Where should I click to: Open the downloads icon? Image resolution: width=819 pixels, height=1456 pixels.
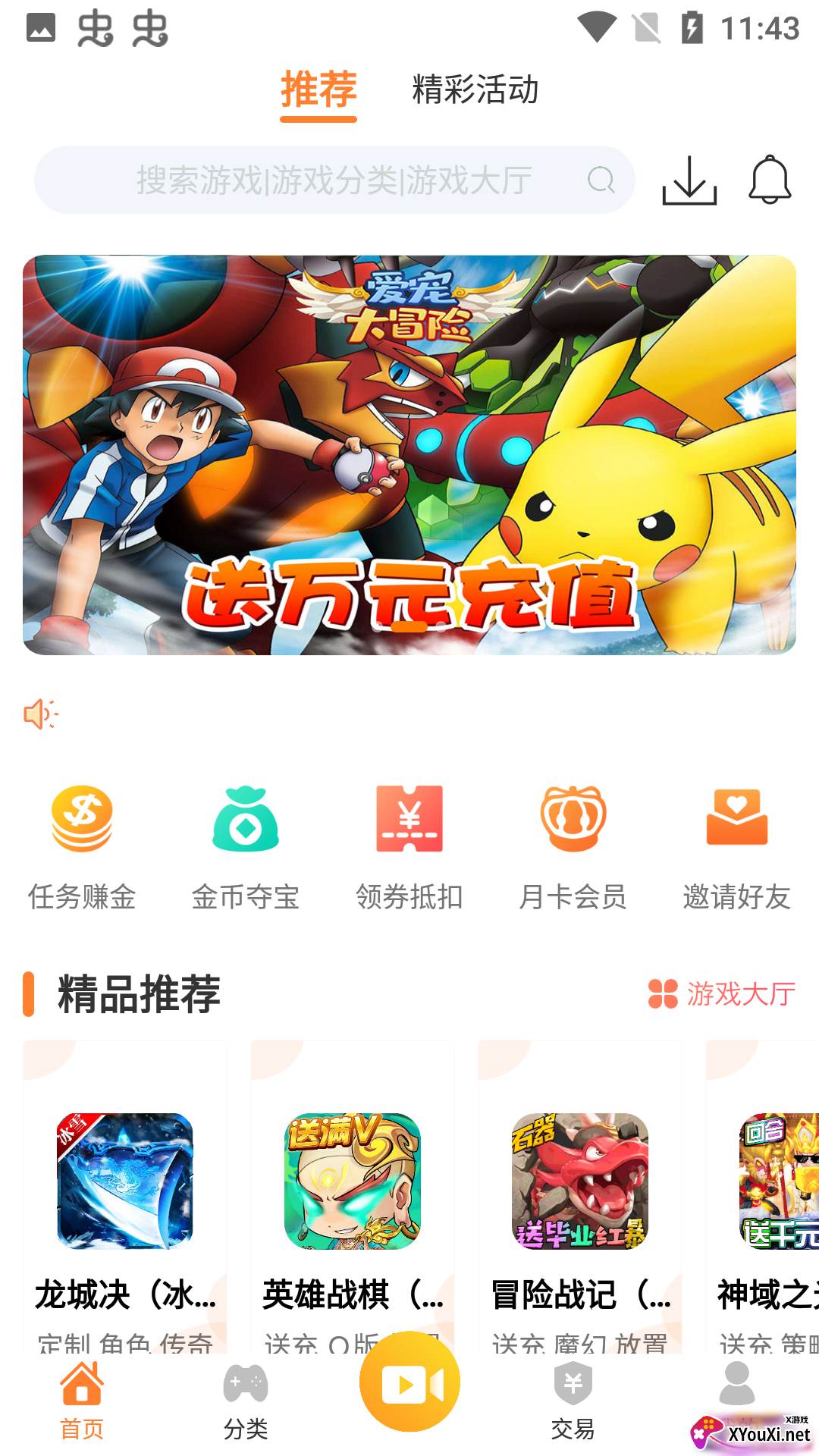(689, 180)
